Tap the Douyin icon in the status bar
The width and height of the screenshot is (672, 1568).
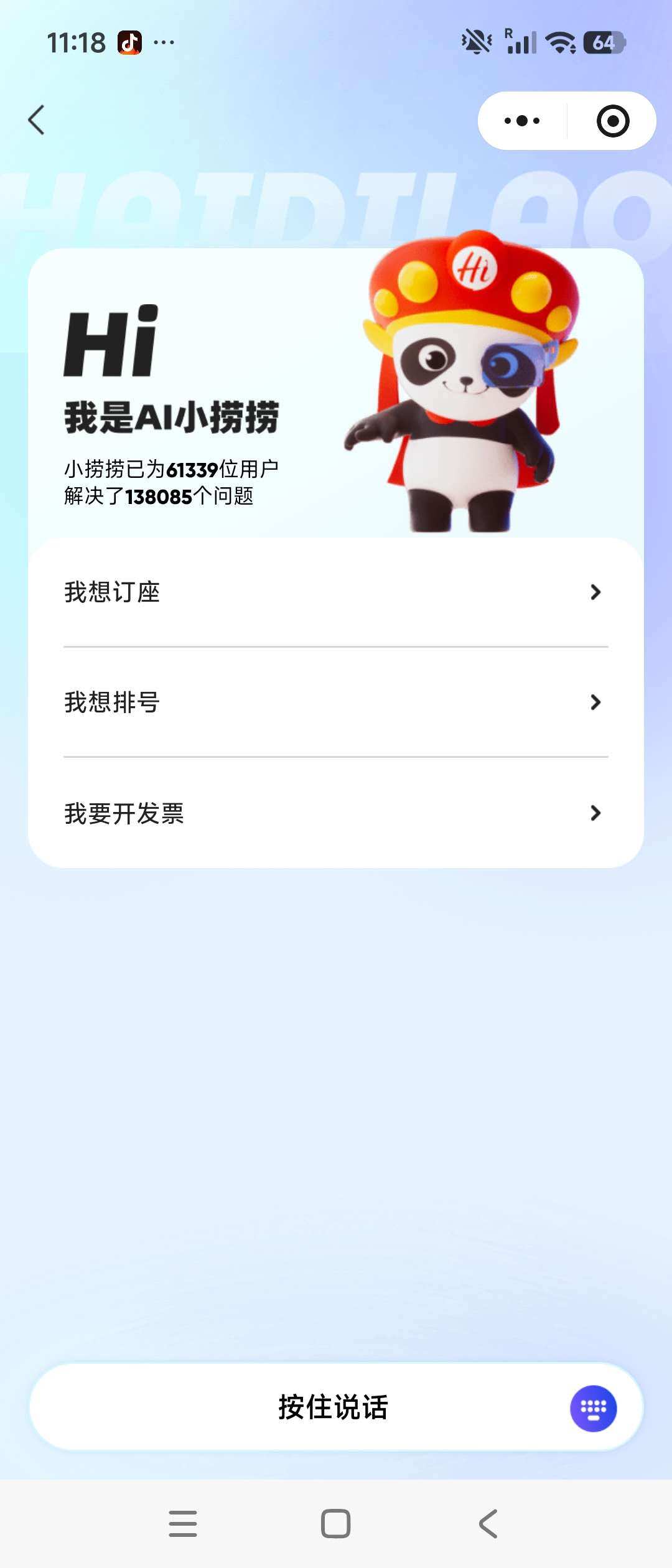point(128,42)
